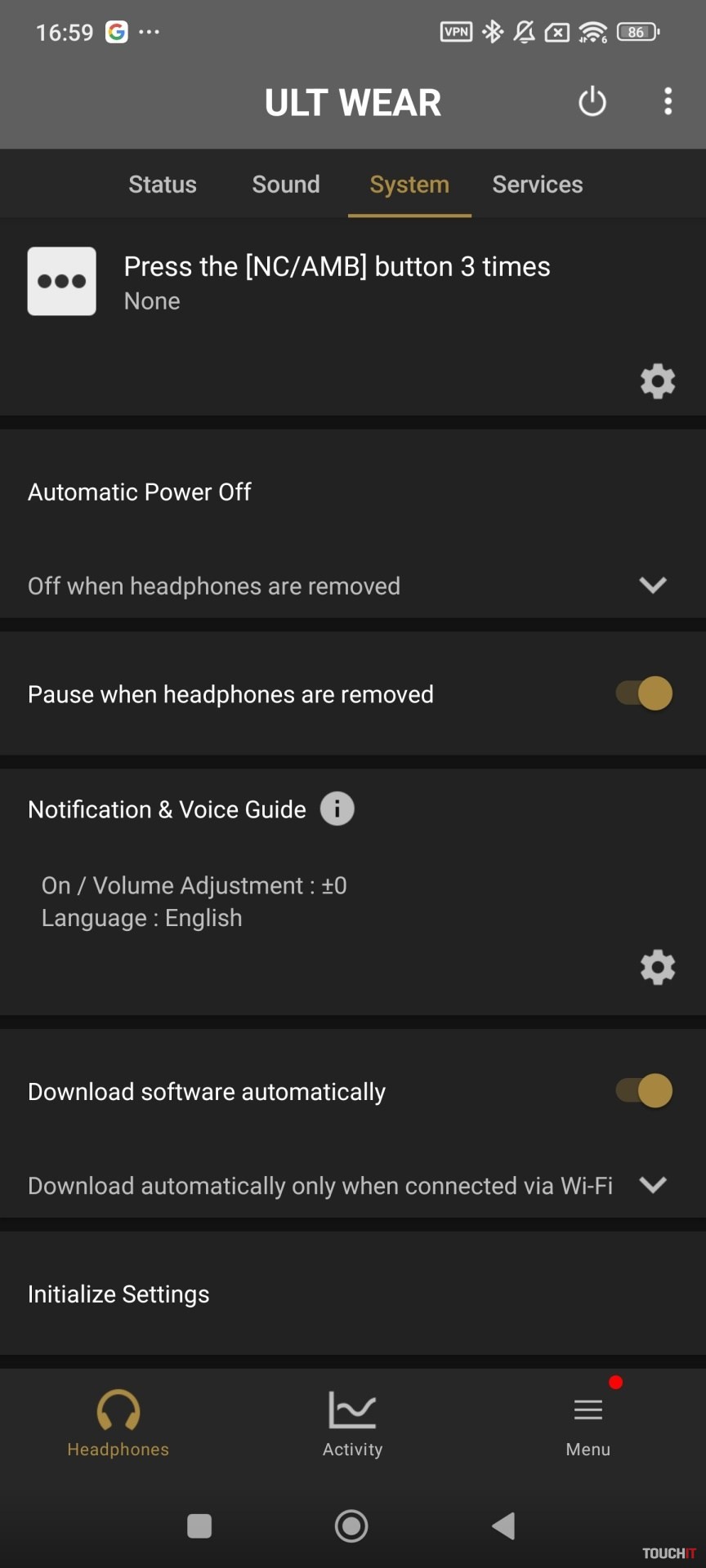Open the three-dot overflow menu
Screen dimensions: 706x1568
(668, 101)
